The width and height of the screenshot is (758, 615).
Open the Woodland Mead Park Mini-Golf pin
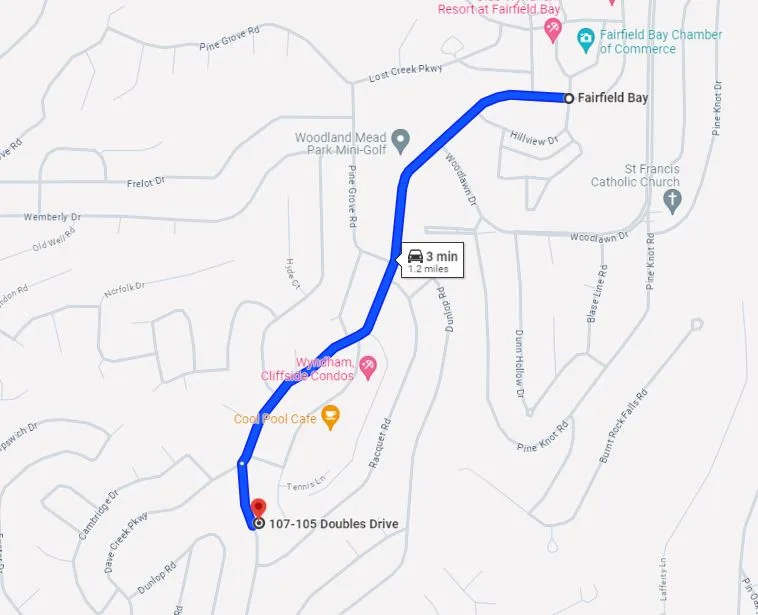400,141
